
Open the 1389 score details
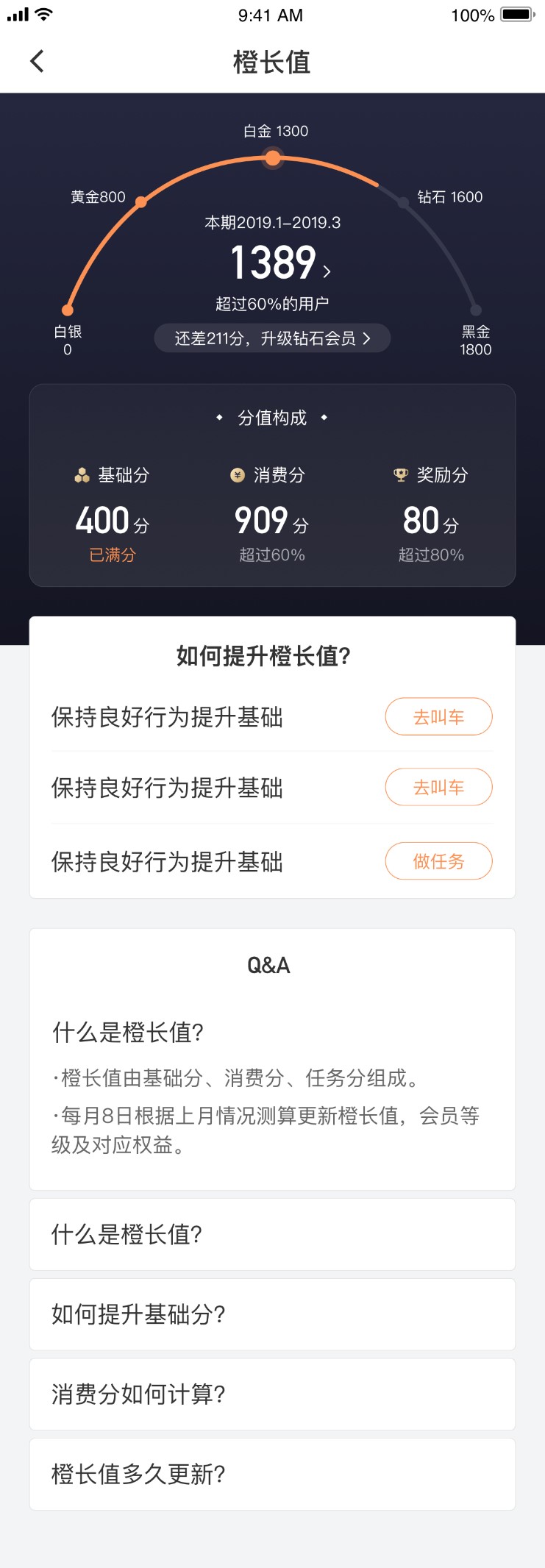[x=279, y=263]
